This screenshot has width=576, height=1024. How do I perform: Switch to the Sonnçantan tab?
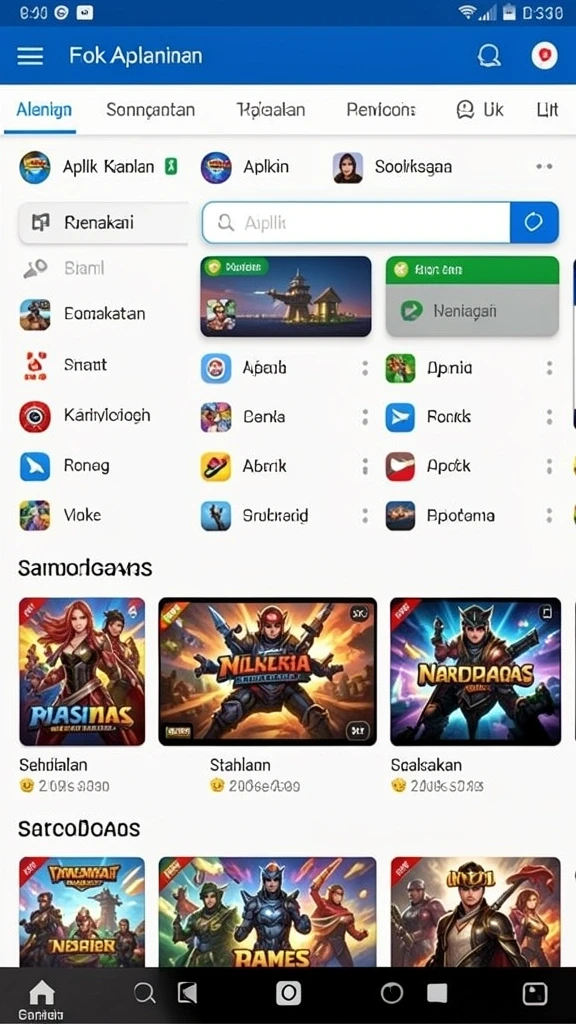tap(150, 110)
